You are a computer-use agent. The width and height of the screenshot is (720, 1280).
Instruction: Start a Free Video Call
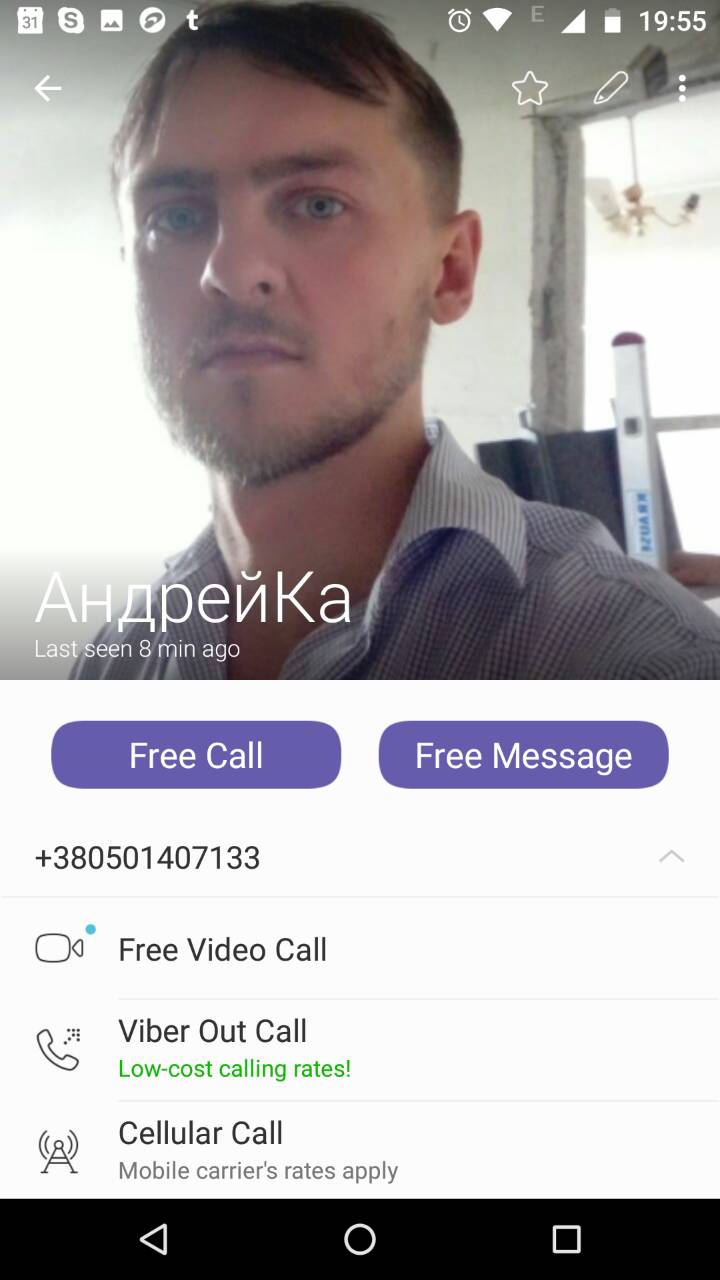pyautogui.click(x=222, y=949)
